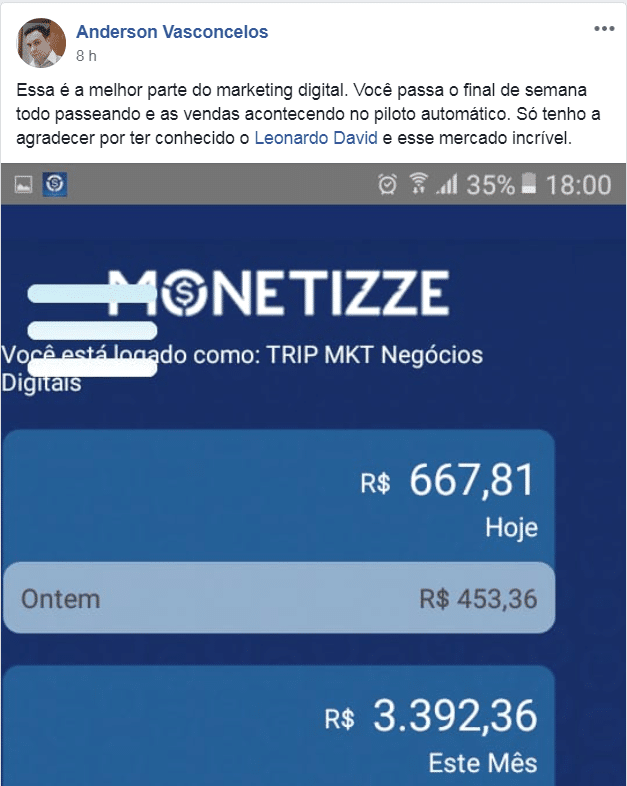Open the post's three-dot options menu

604,29
